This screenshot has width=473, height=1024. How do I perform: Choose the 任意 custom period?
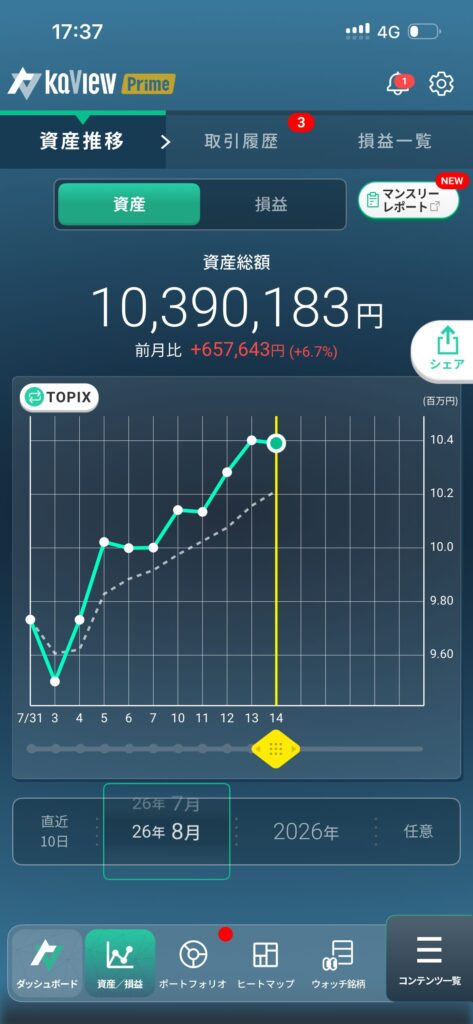click(418, 831)
